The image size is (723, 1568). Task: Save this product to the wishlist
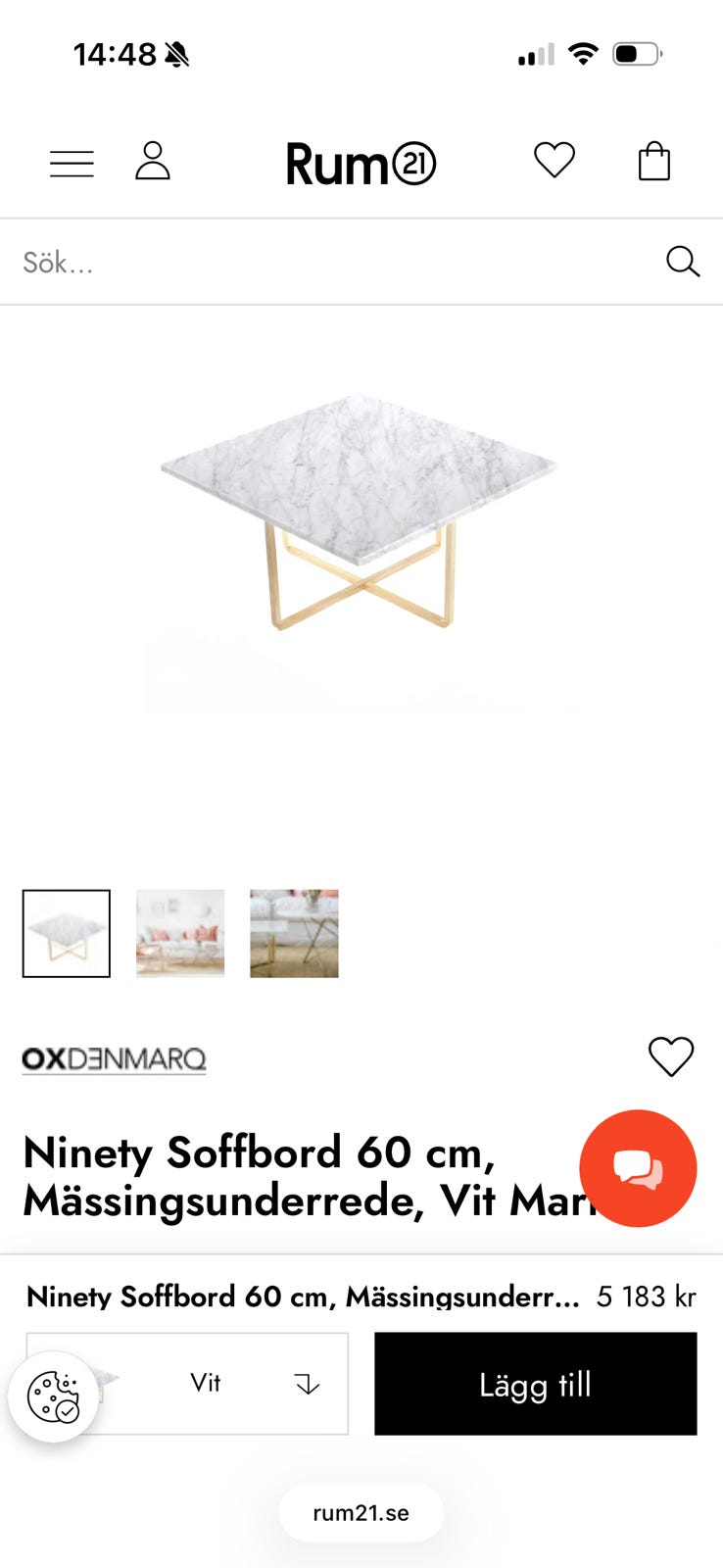[671, 1056]
